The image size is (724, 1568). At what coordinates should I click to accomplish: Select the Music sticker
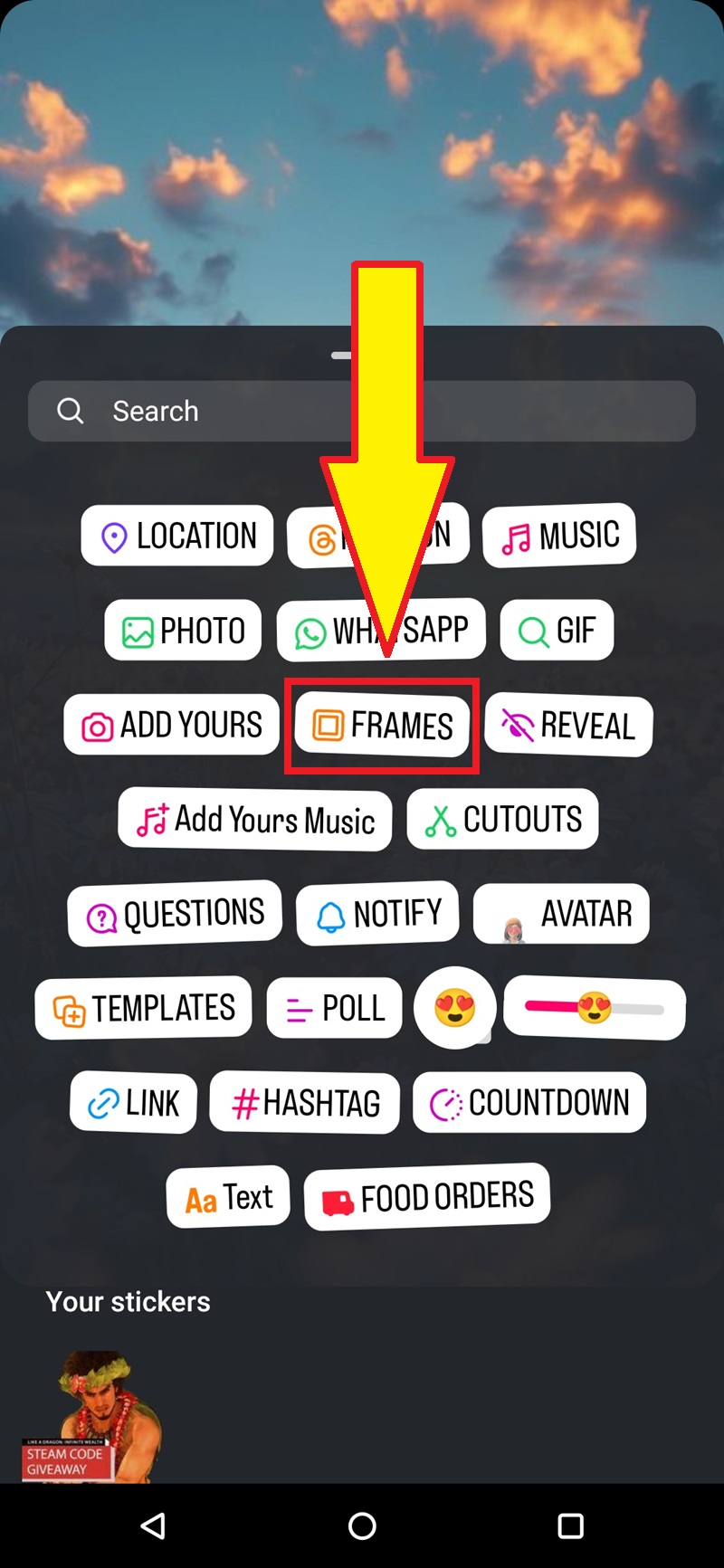tap(559, 536)
